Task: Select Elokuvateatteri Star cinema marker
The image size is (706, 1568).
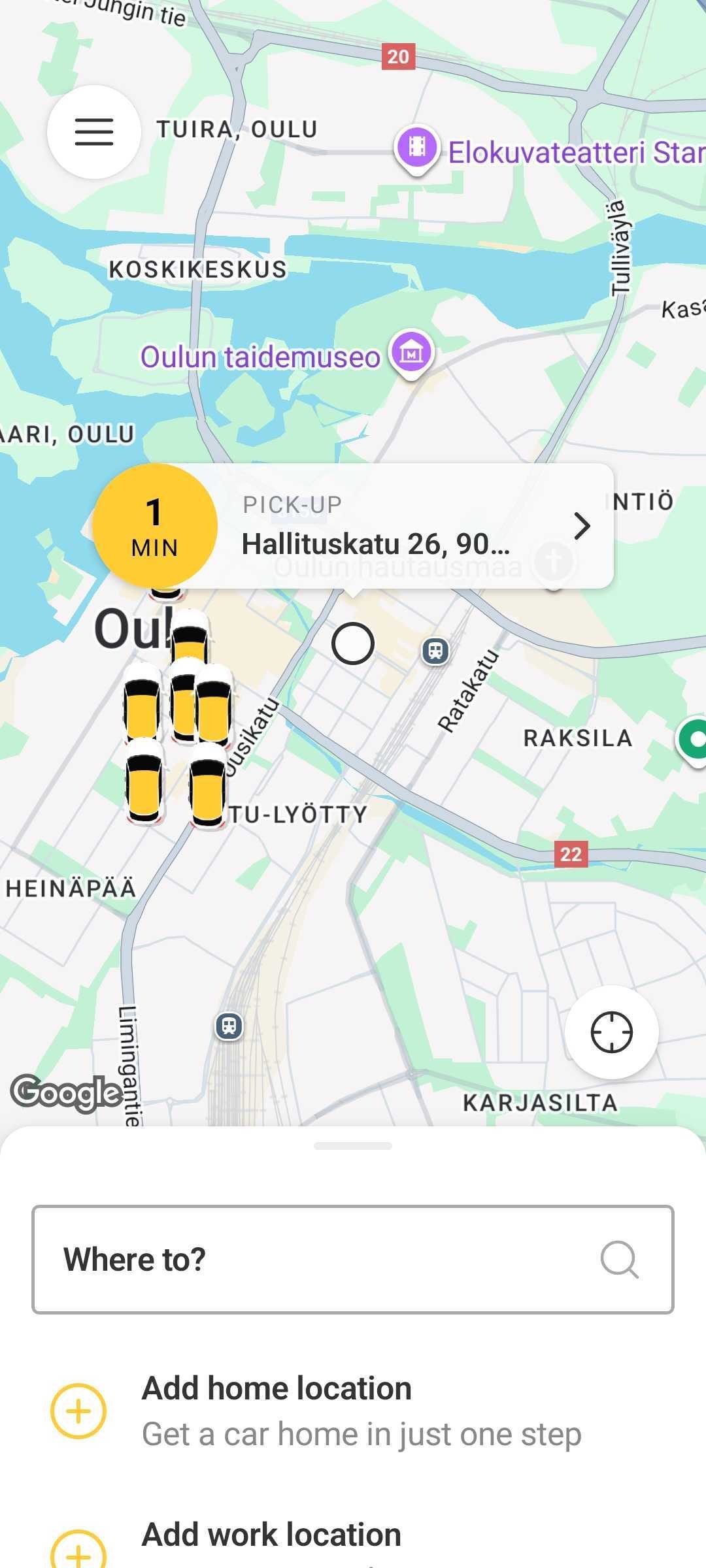Action: point(417,147)
